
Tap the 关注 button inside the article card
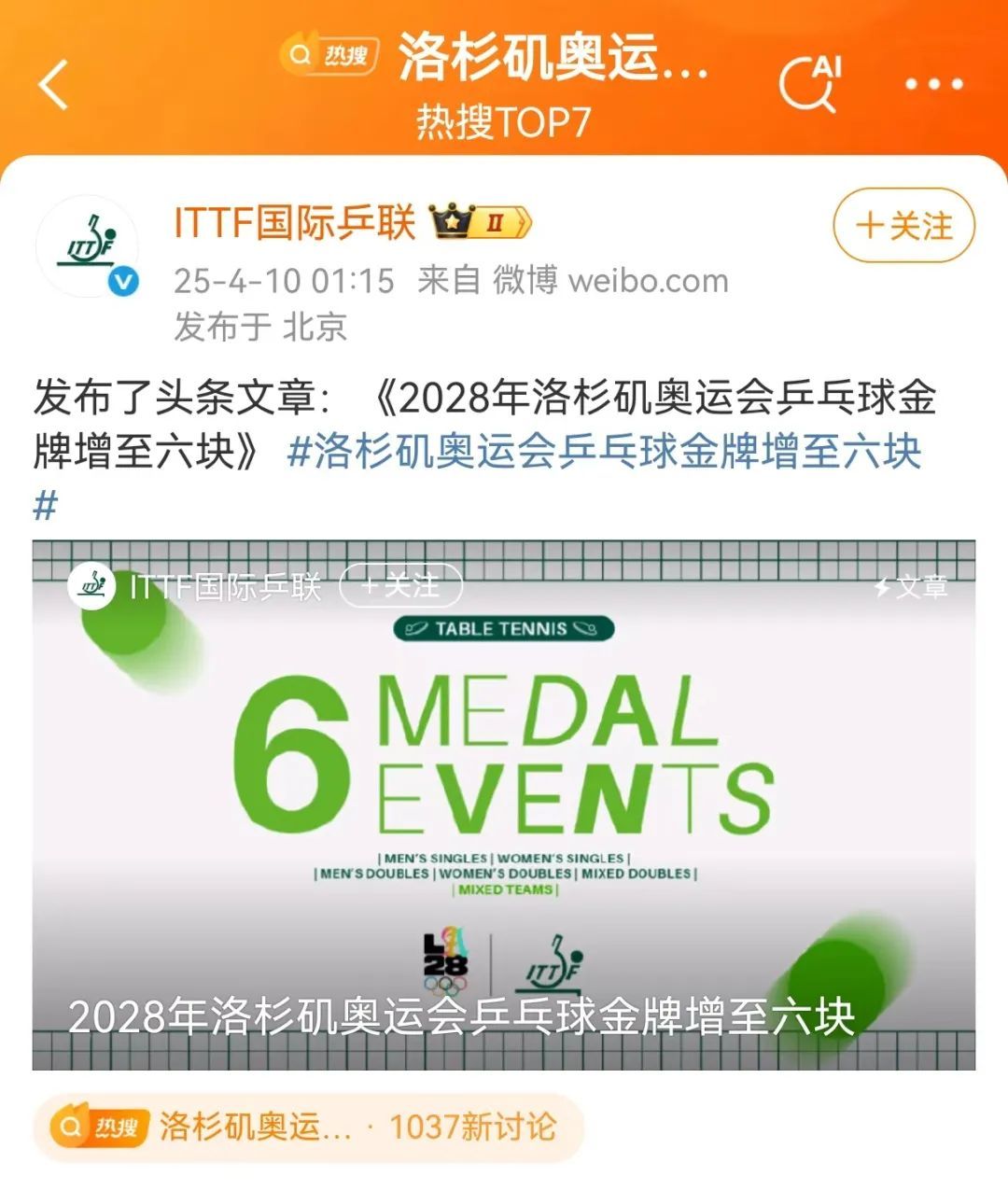pos(400,586)
